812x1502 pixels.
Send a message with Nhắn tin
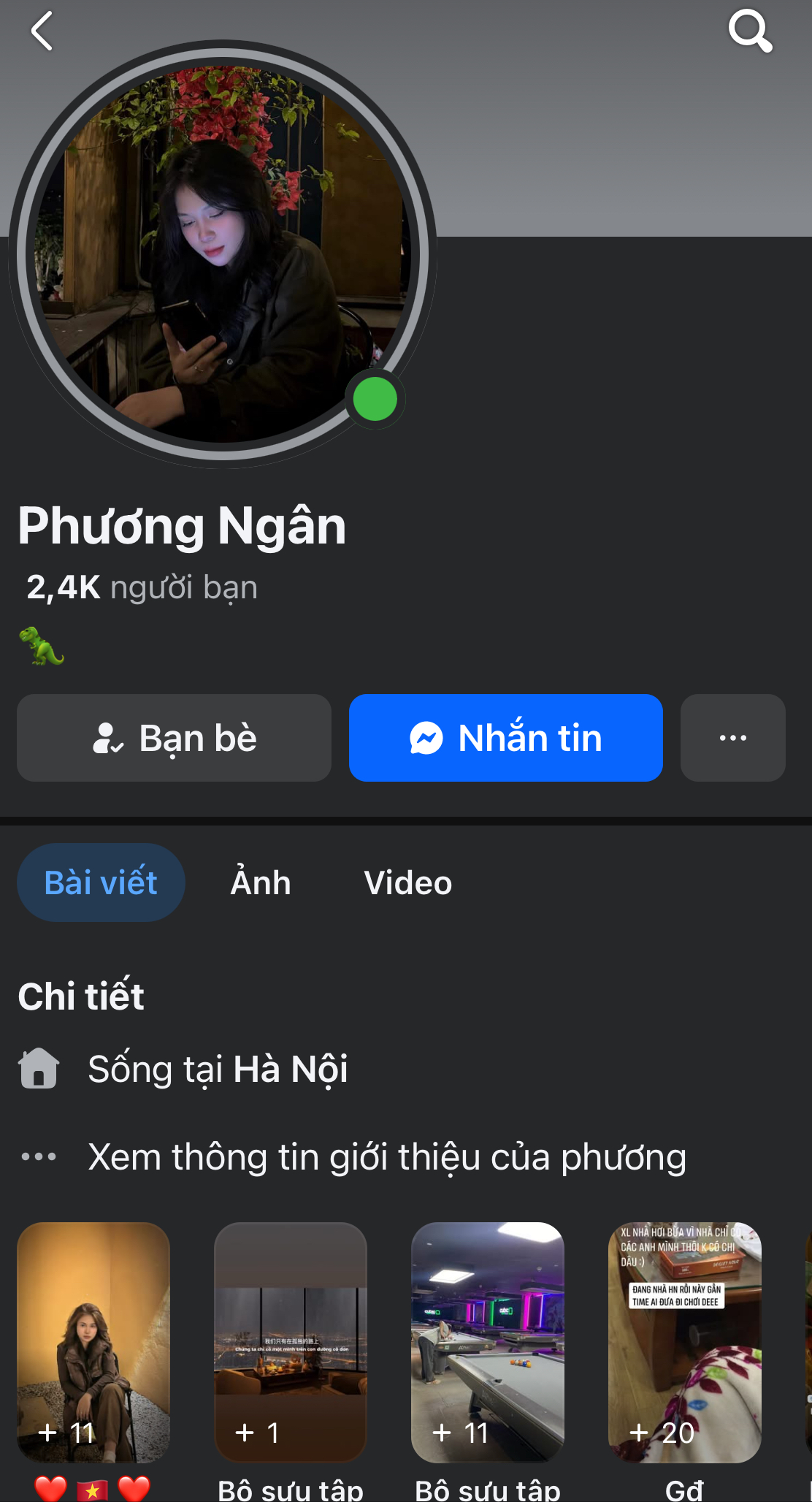click(505, 738)
